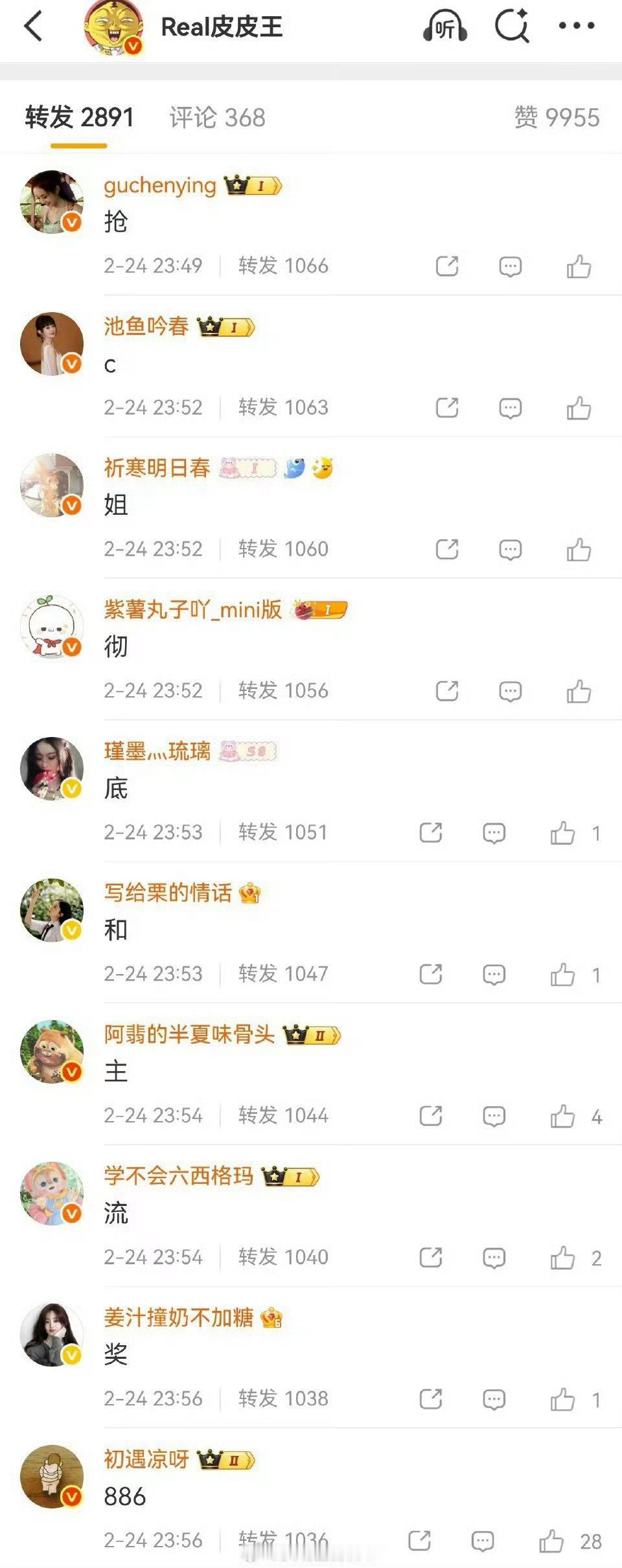Switch to the 赞 9955 likes tab
This screenshot has width=622, height=1568.
556,117
